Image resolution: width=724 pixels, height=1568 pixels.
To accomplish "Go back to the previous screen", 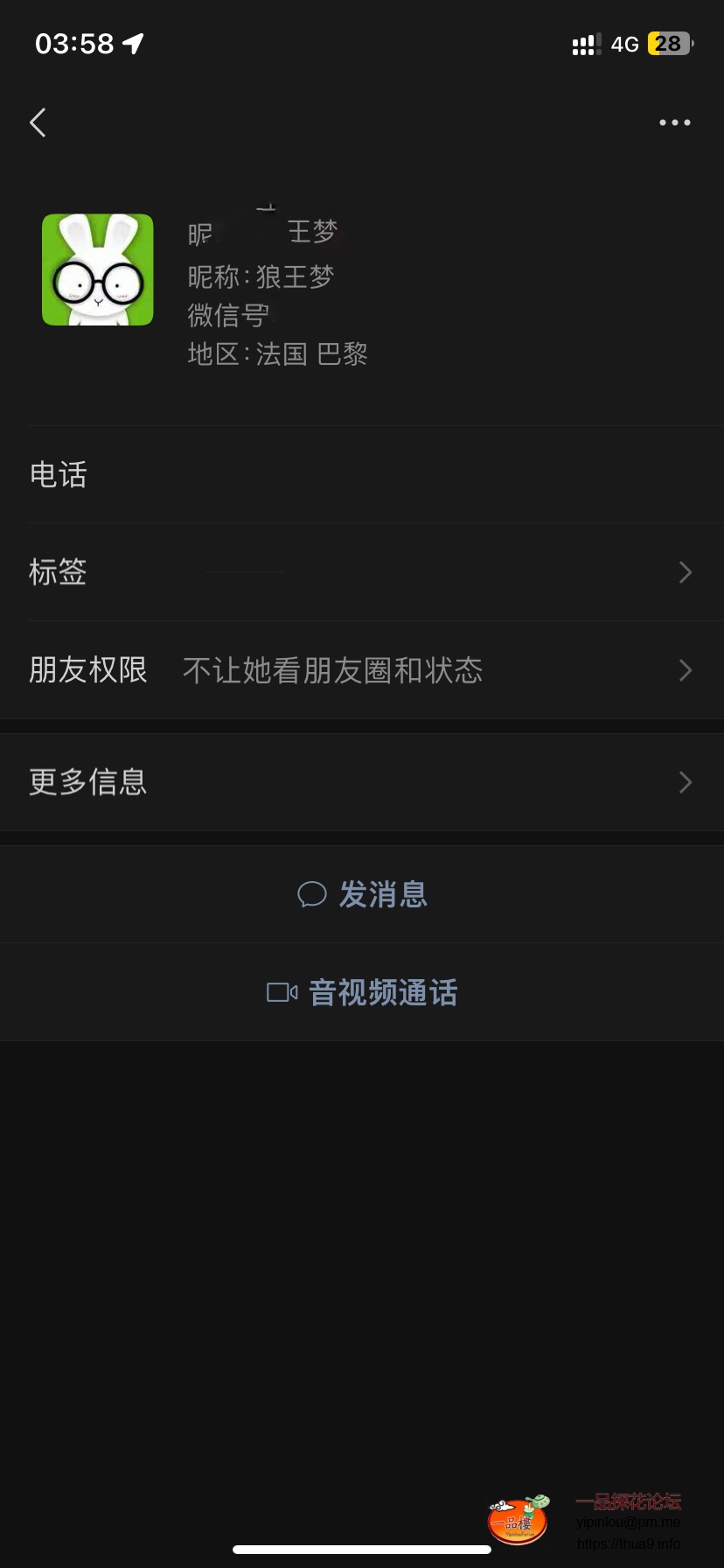I will tap(38, 122).
